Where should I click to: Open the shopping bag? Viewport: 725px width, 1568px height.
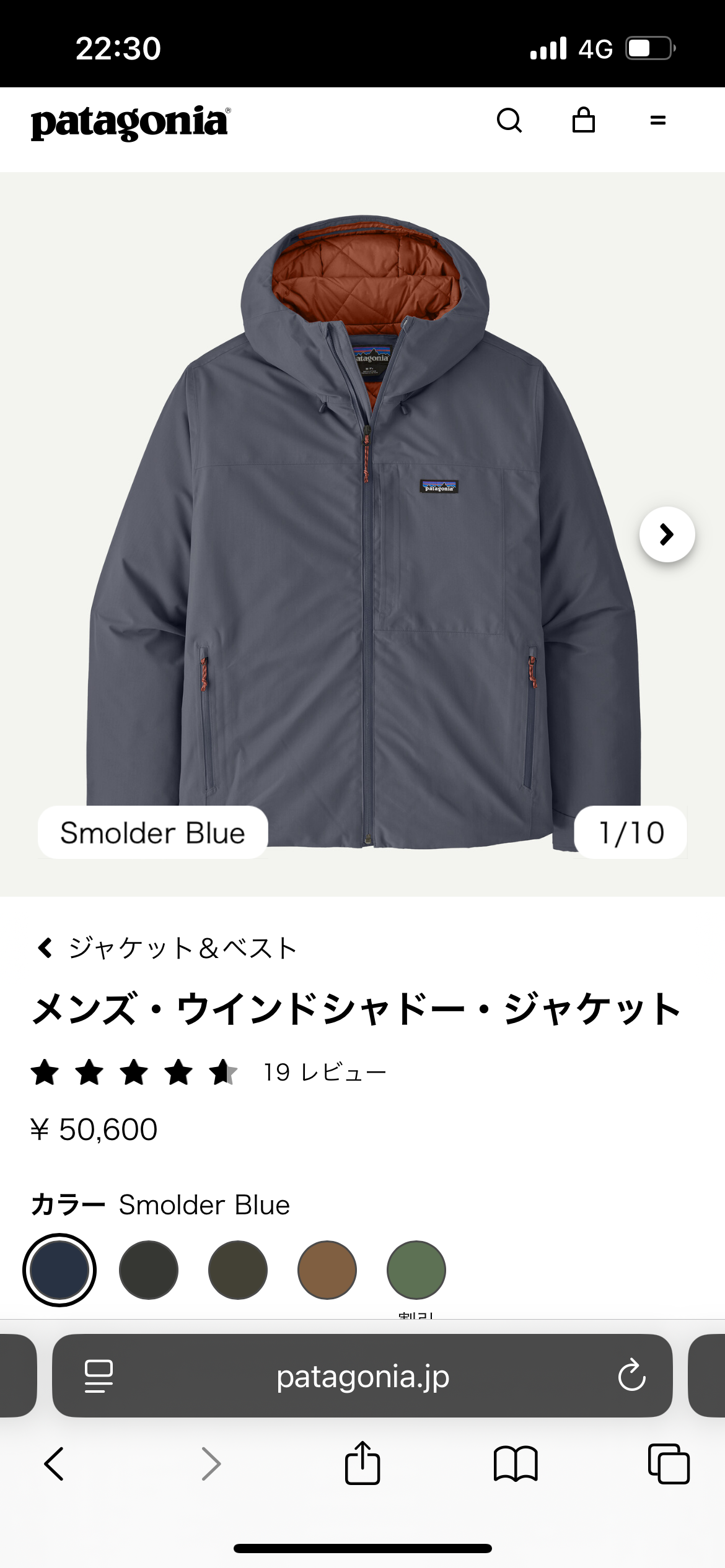[x=583, y=120]
